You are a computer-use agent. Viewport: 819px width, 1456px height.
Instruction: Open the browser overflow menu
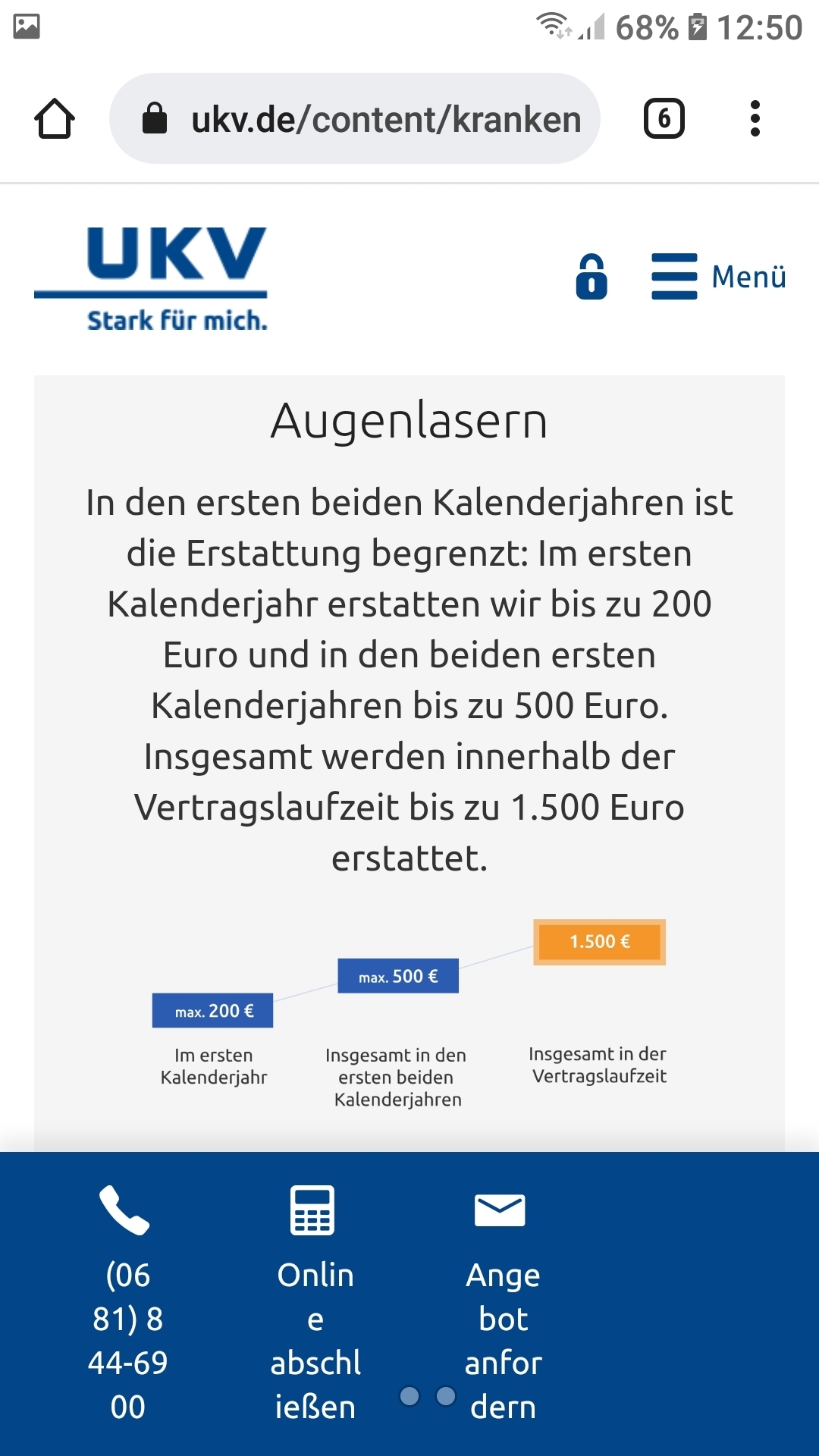pos(754,119)
